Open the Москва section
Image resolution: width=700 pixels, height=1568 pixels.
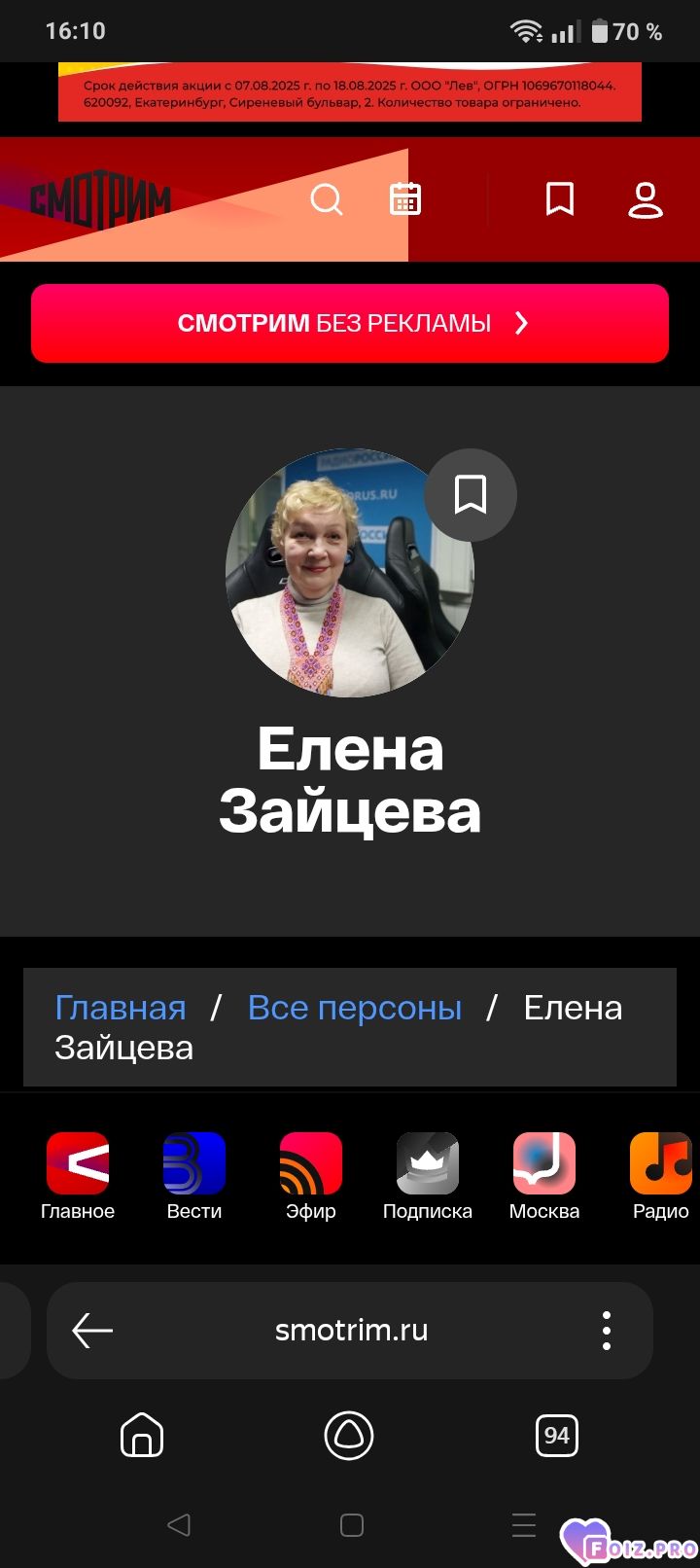click(x=544, y=1177)
